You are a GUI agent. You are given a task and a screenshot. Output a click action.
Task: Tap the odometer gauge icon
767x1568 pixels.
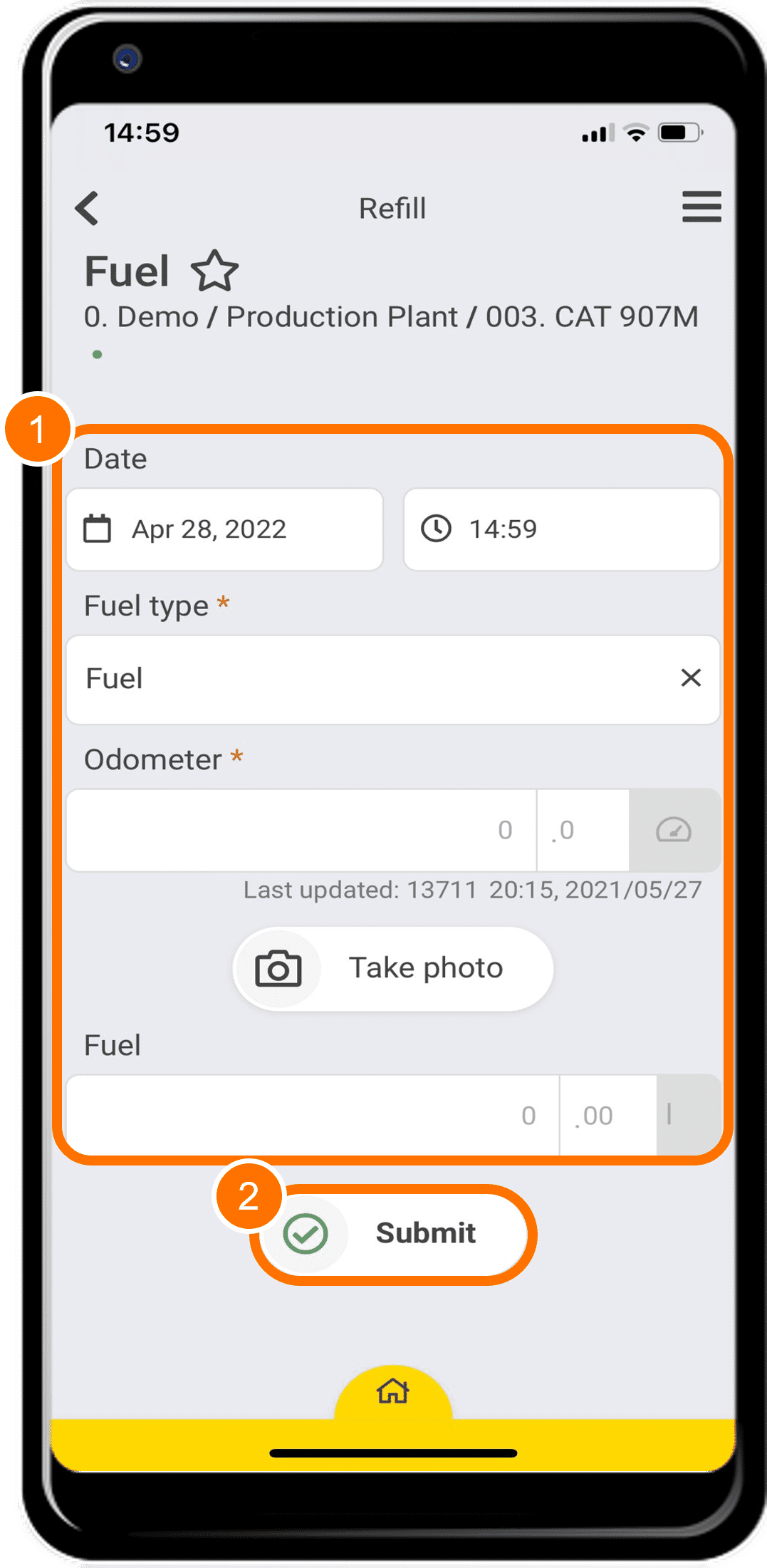674,830
